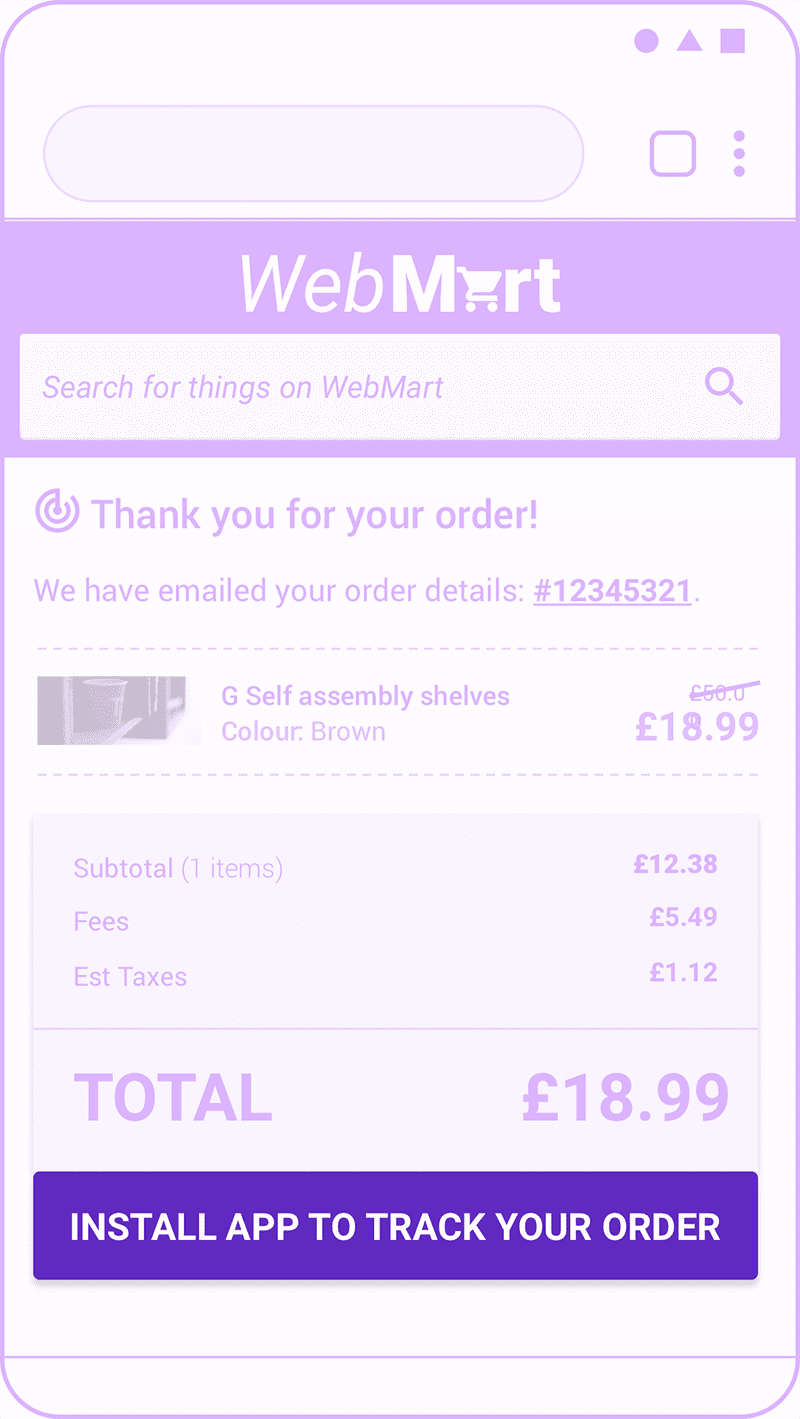The width and height of the screenshot is (800, 1419).
Task: Open the browser tabs switcher
Action: pyautogui.click(x=672, y=154)
